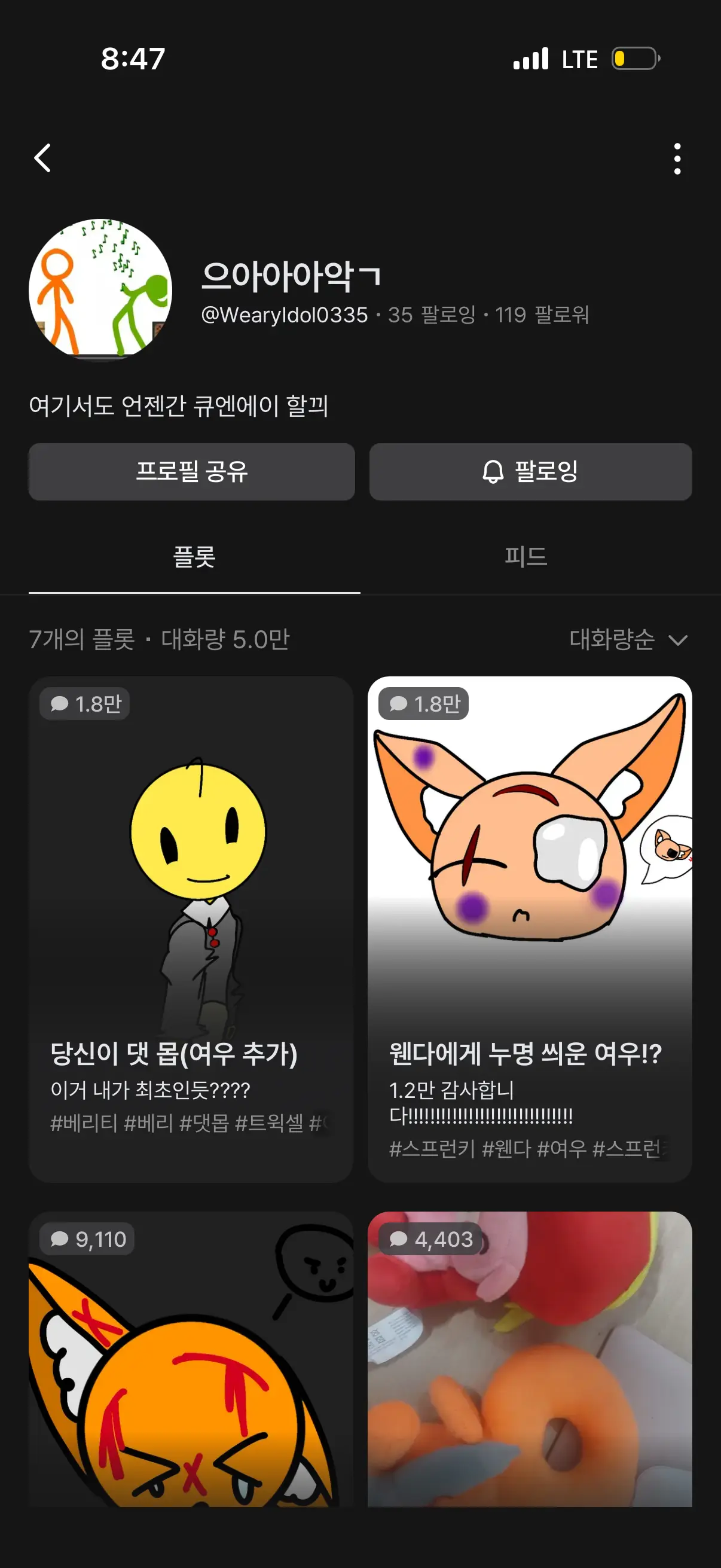Image resolution: width=721 pixels, height=1568 pixels.
Task: Open the plot card with 9,110 chats
Action: (x=191, y=1359)
